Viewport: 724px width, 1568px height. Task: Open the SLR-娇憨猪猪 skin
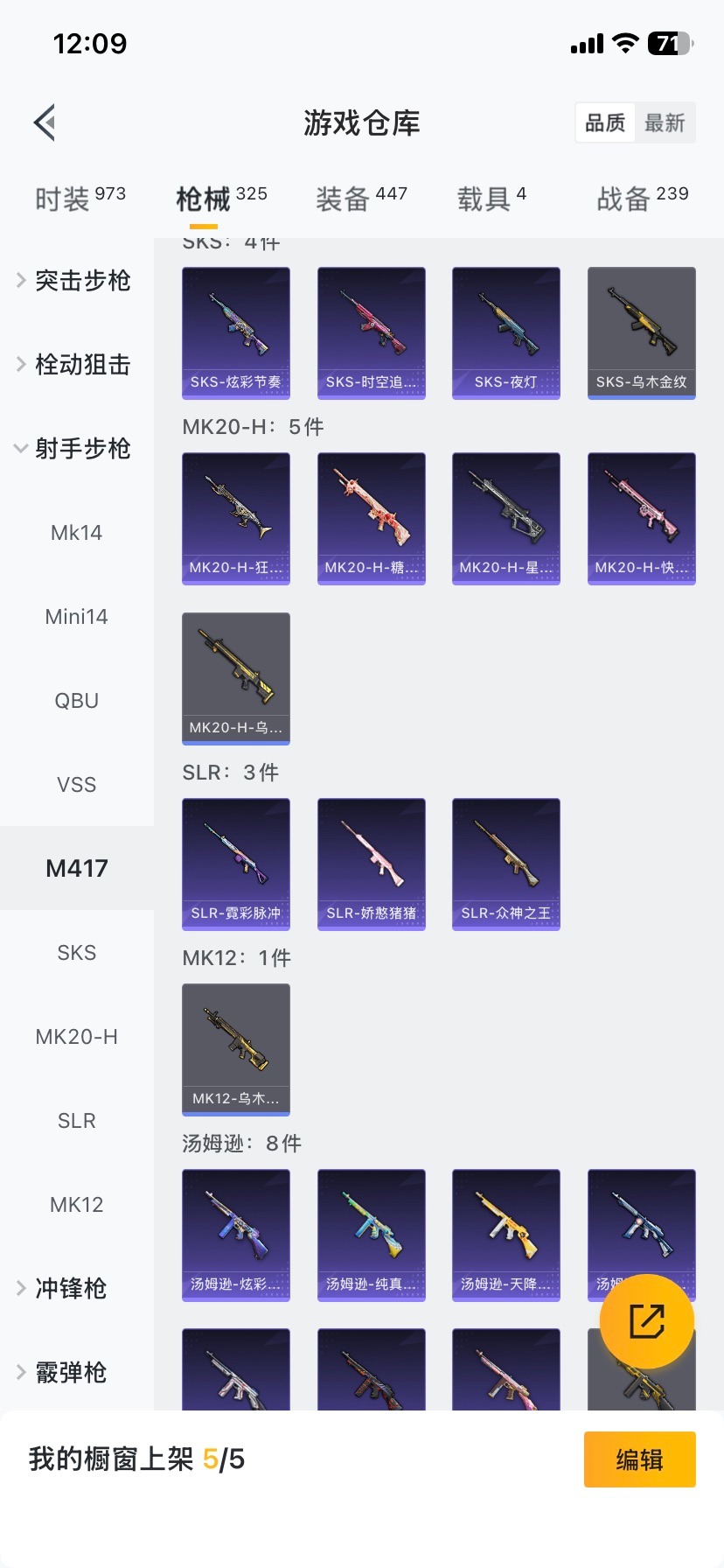[371, 864]
